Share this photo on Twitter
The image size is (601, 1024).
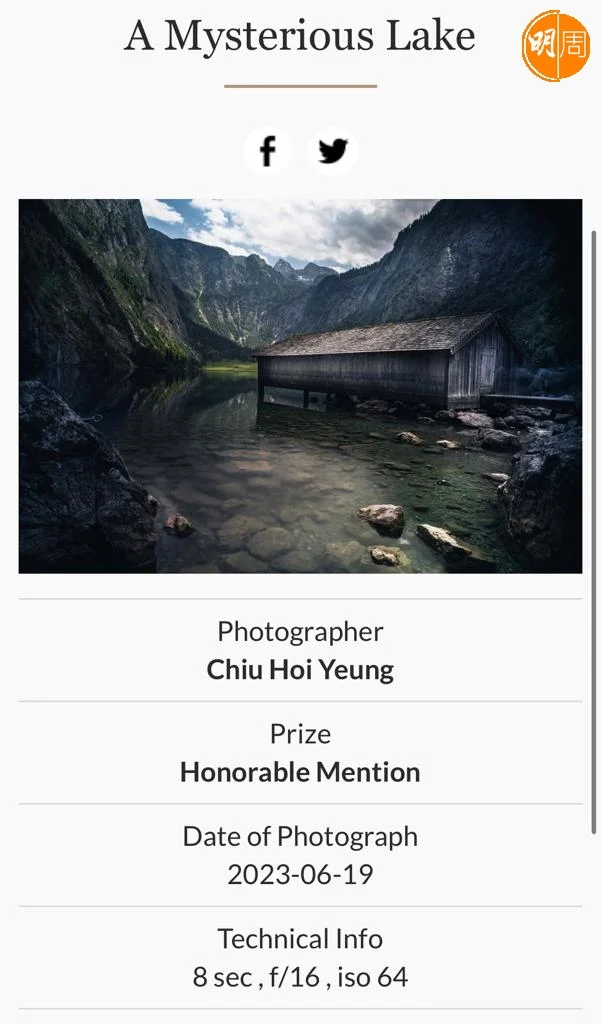click(x=333, y=152)
